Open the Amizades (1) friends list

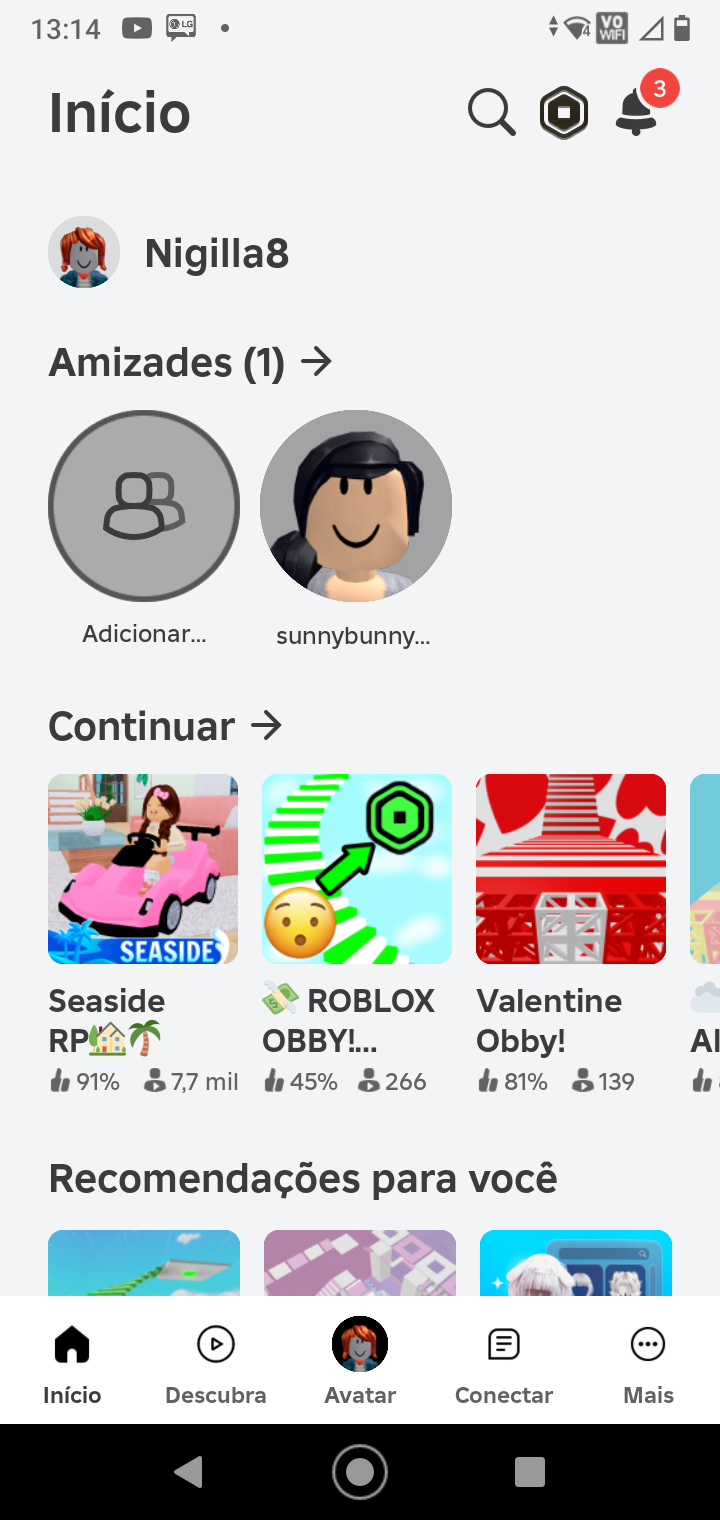tap(190, 362)
